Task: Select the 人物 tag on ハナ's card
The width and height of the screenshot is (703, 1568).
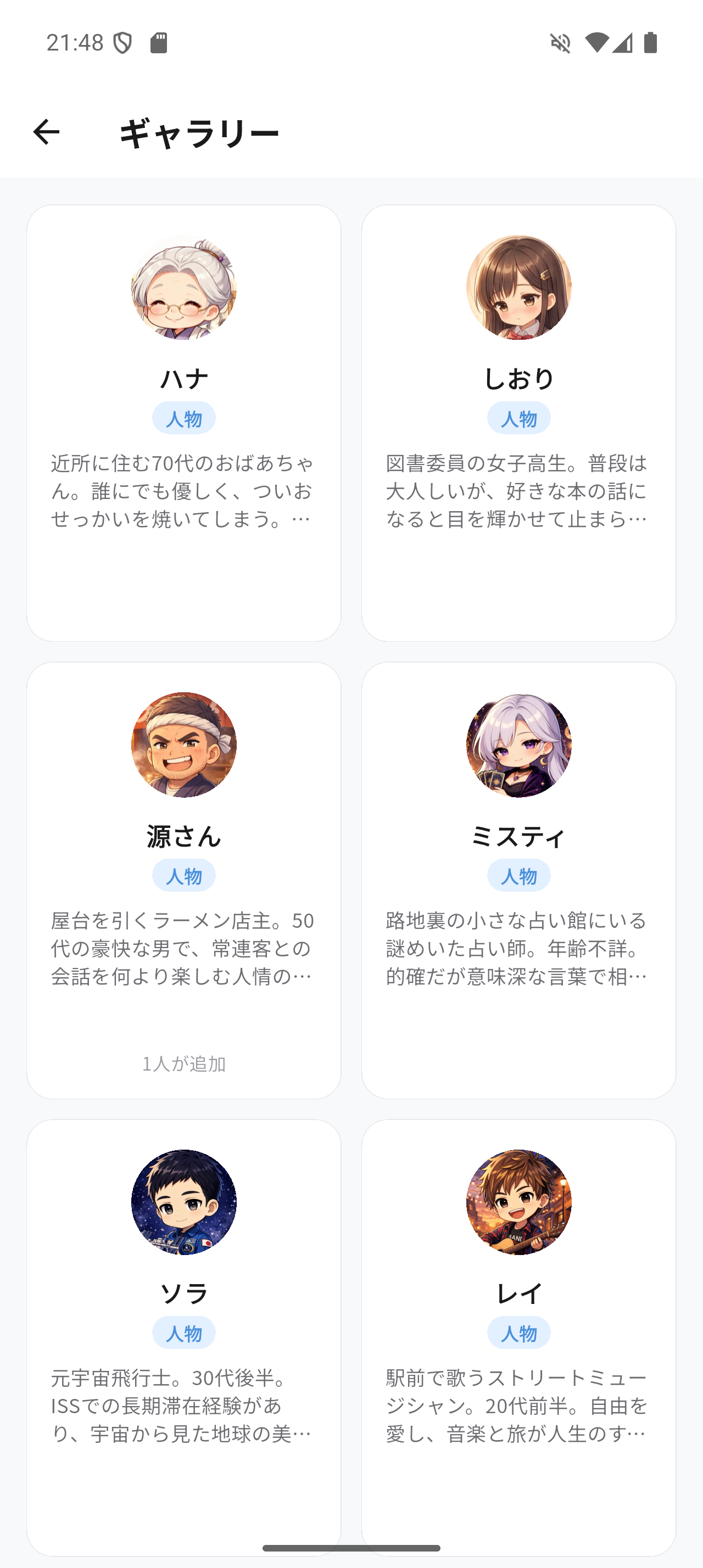Action: (x=184, y=418)
